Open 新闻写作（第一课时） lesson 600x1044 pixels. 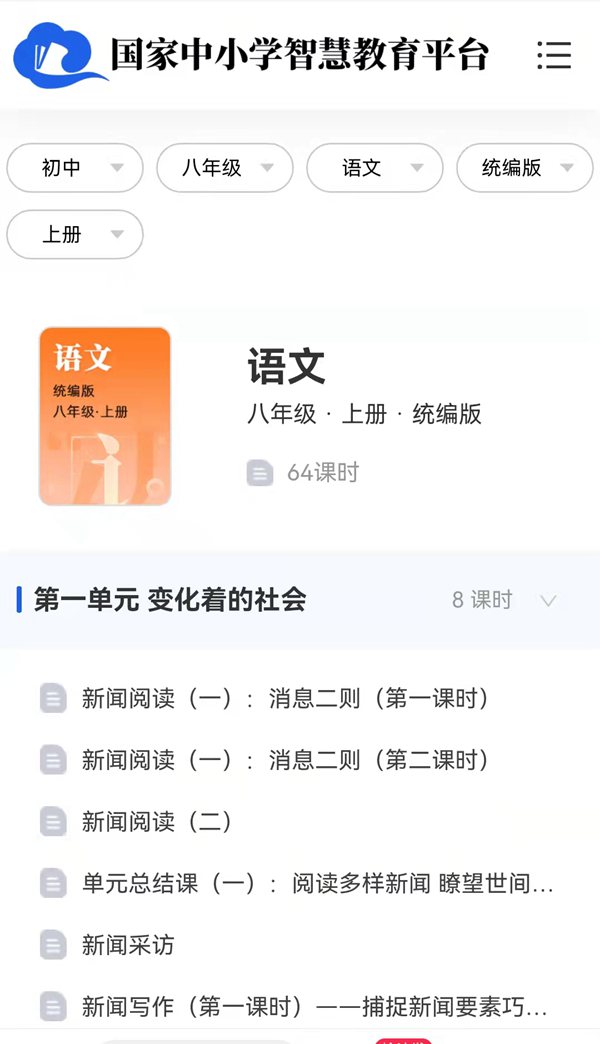click(x=314, y=1005)
